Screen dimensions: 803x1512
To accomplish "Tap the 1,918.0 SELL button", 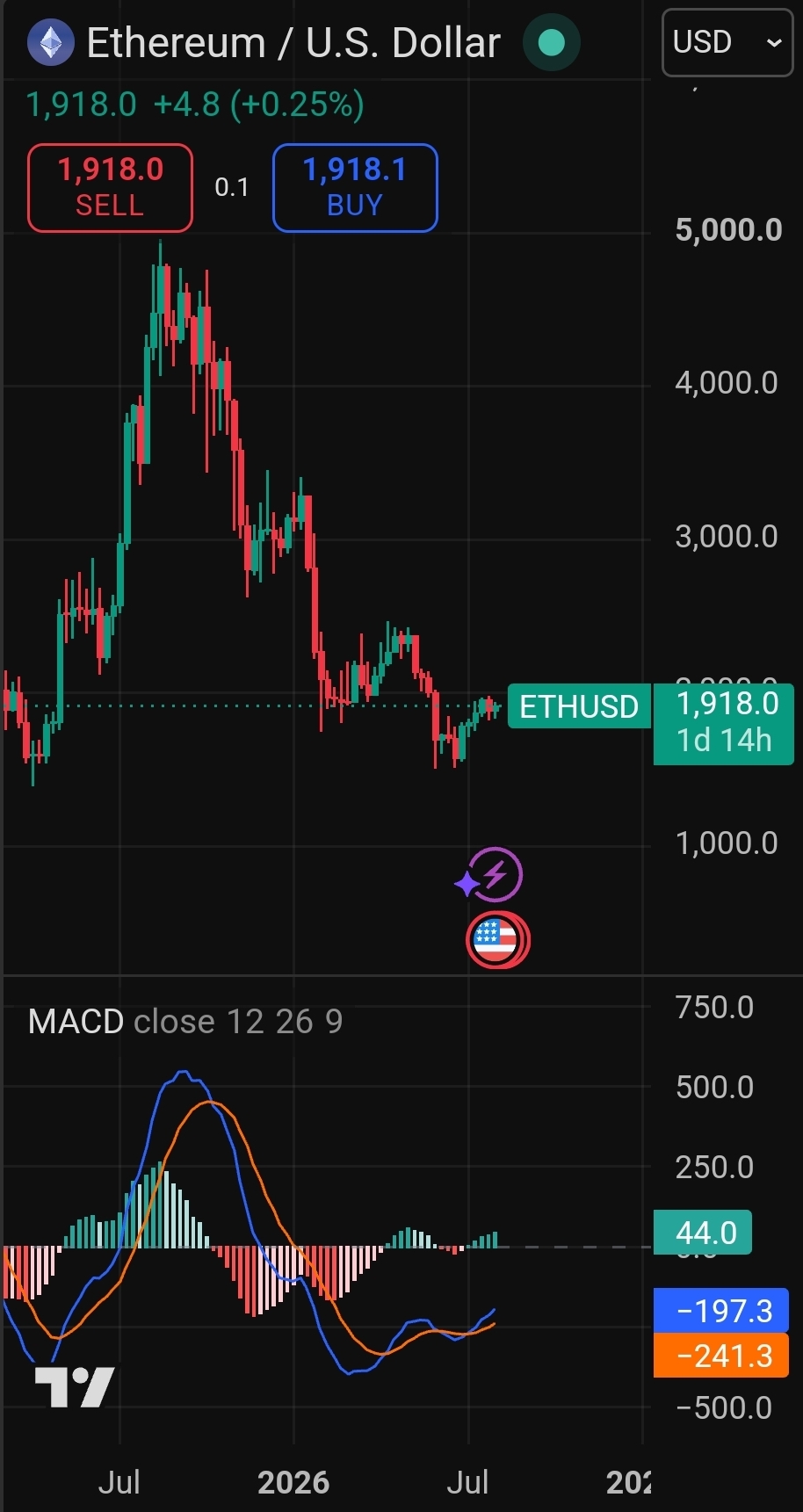I will [x=110, y=187].
